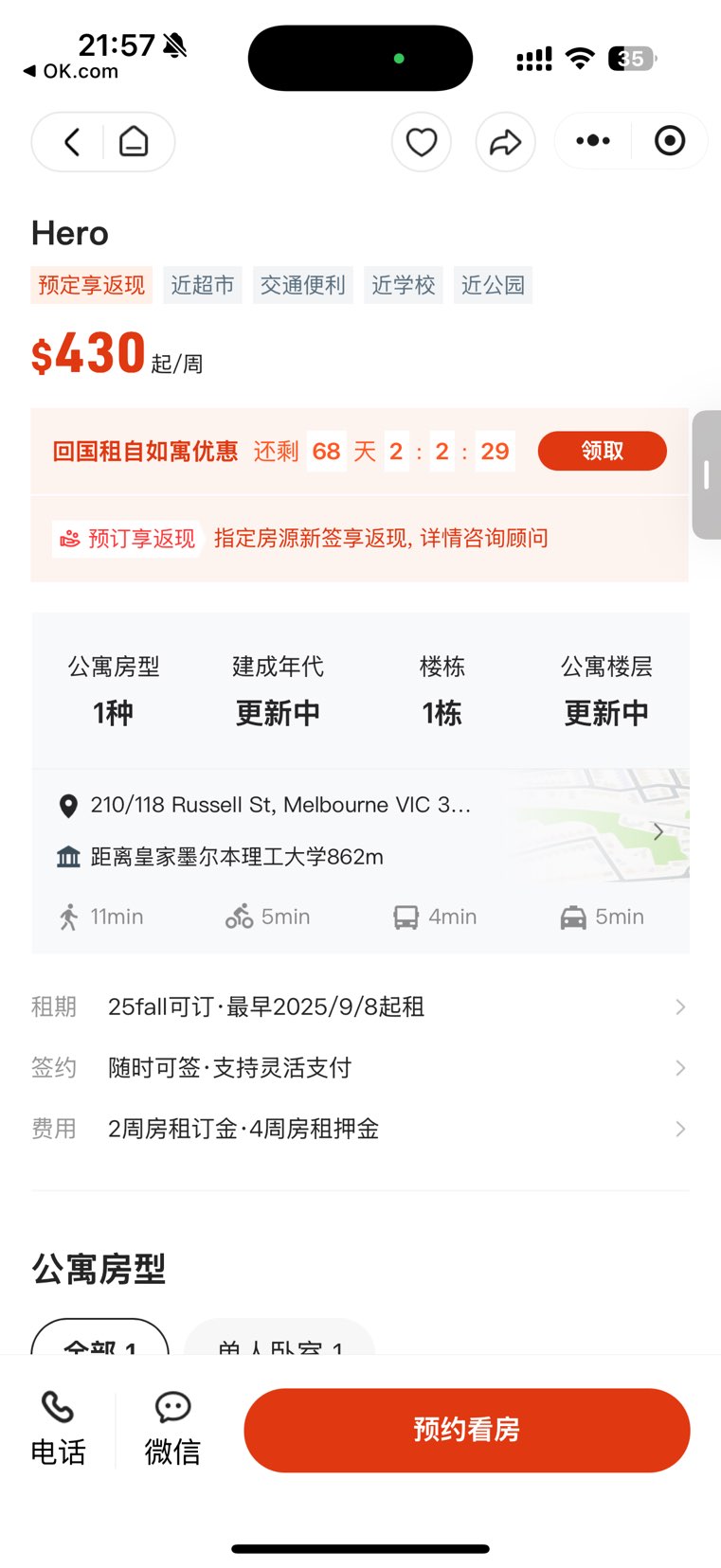The height and width of the screenshot is (1568, 721).
Task: Call the apartment via 电话
Action: [59, 1430]
